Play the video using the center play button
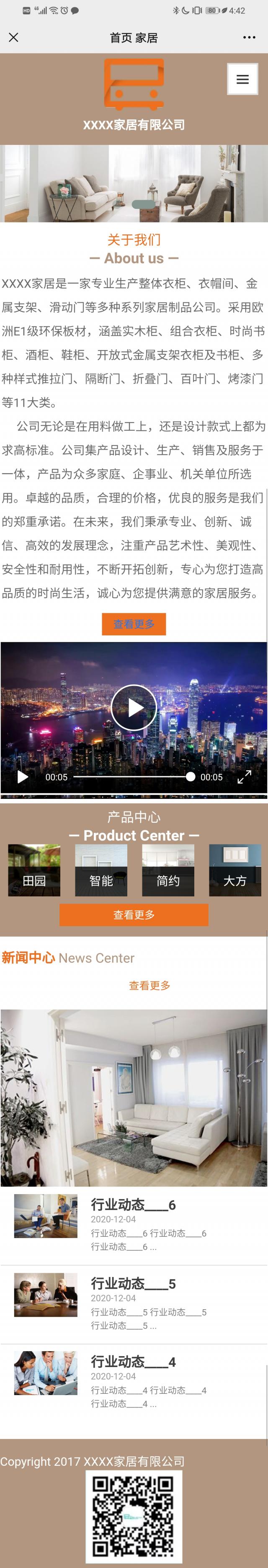 134,707
